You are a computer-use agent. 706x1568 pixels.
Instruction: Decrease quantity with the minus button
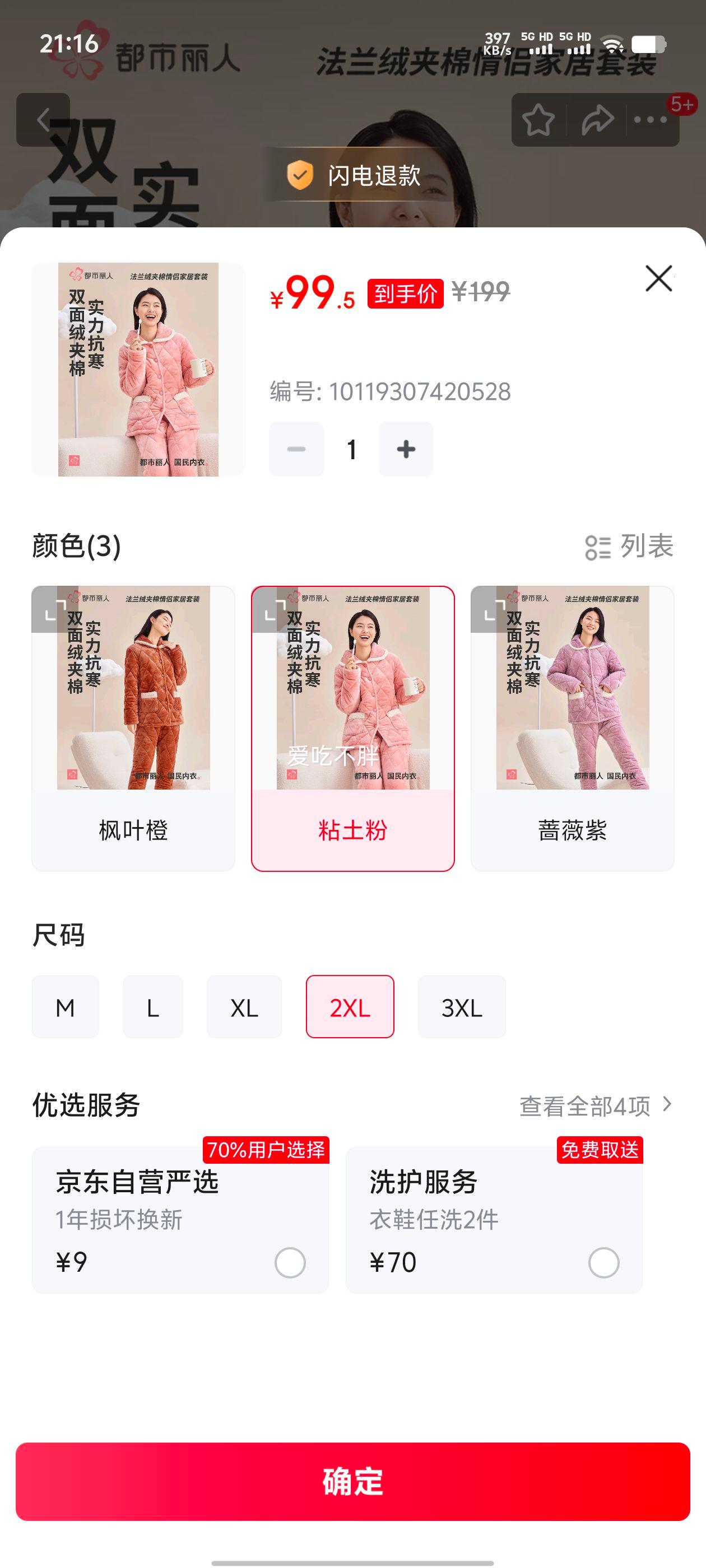[x=296, y=448]
